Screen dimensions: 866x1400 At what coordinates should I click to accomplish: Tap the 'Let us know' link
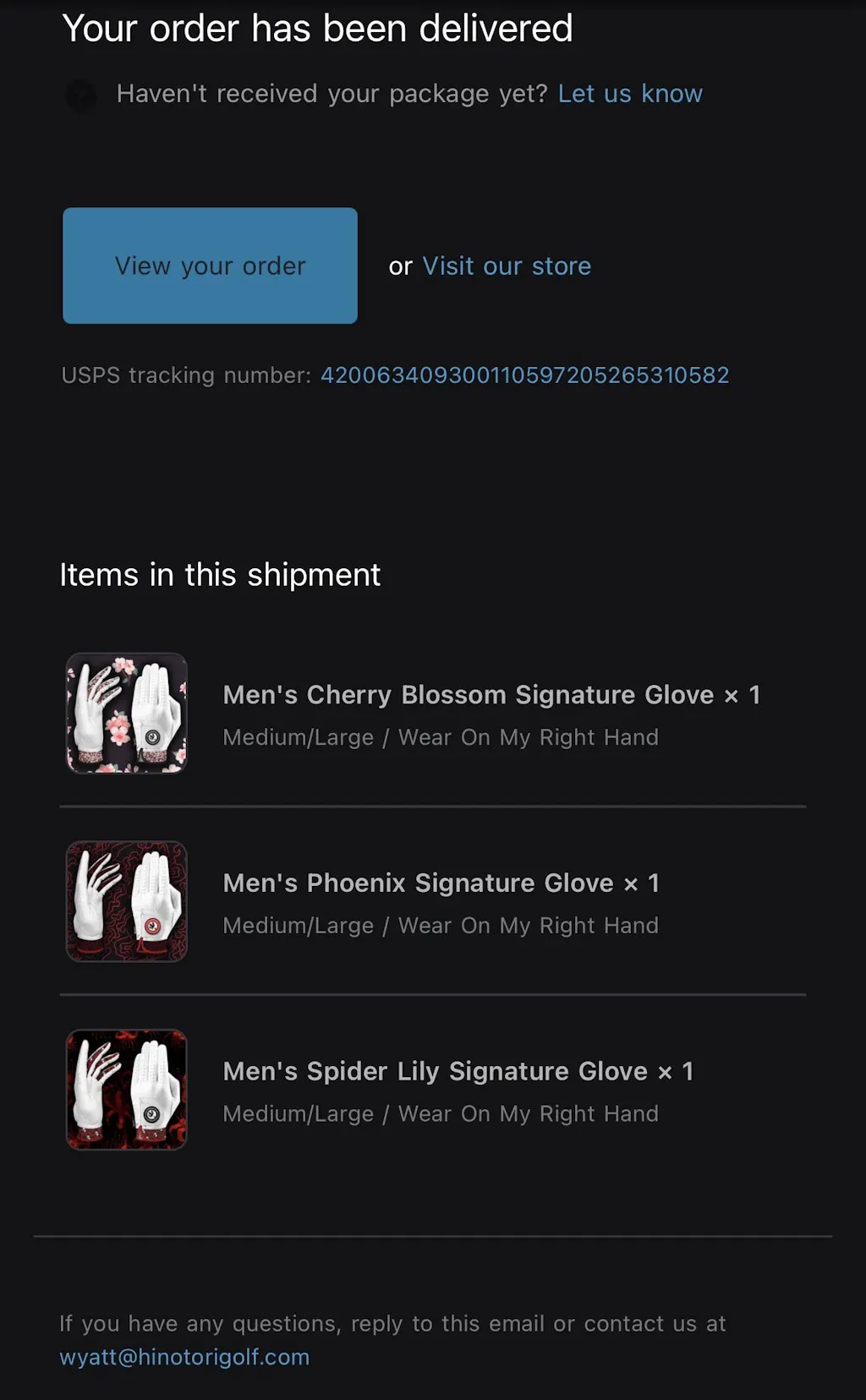[630, 94]
